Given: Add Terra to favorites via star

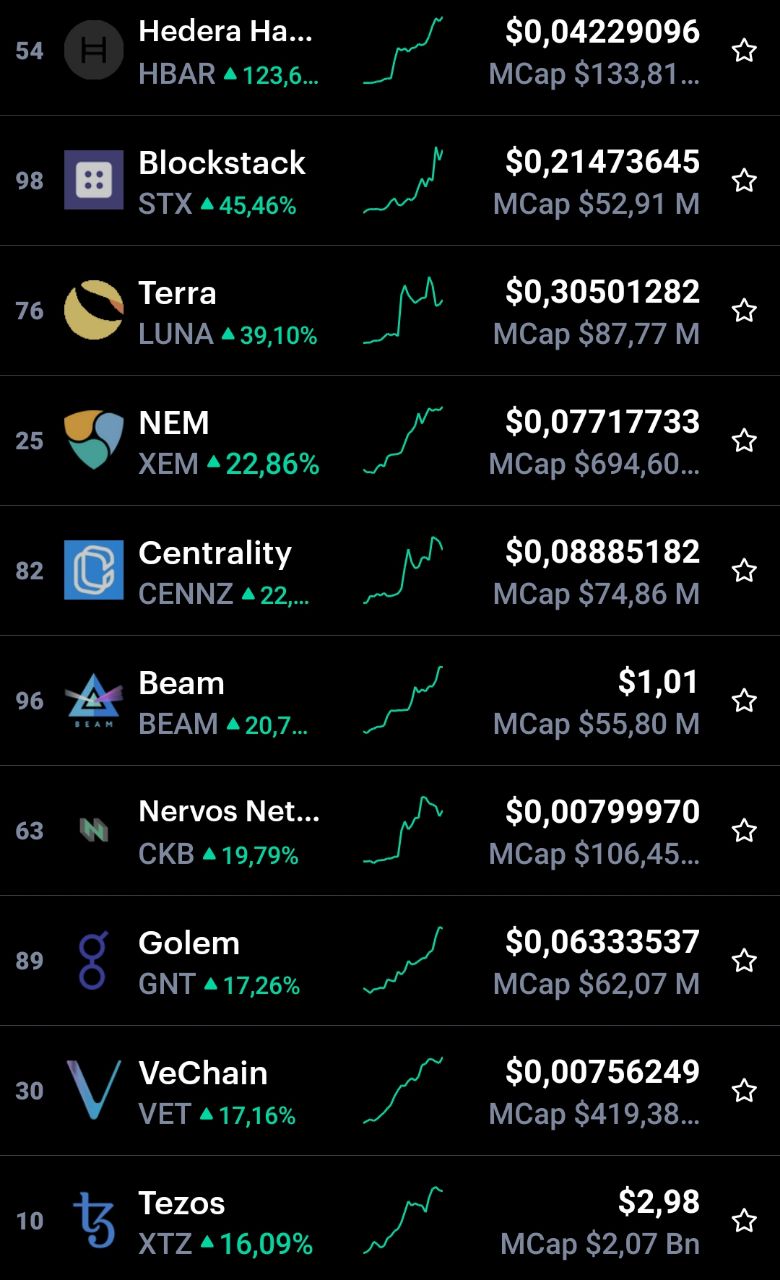Looking at the screenshot, I should click(x=744, y=311).
